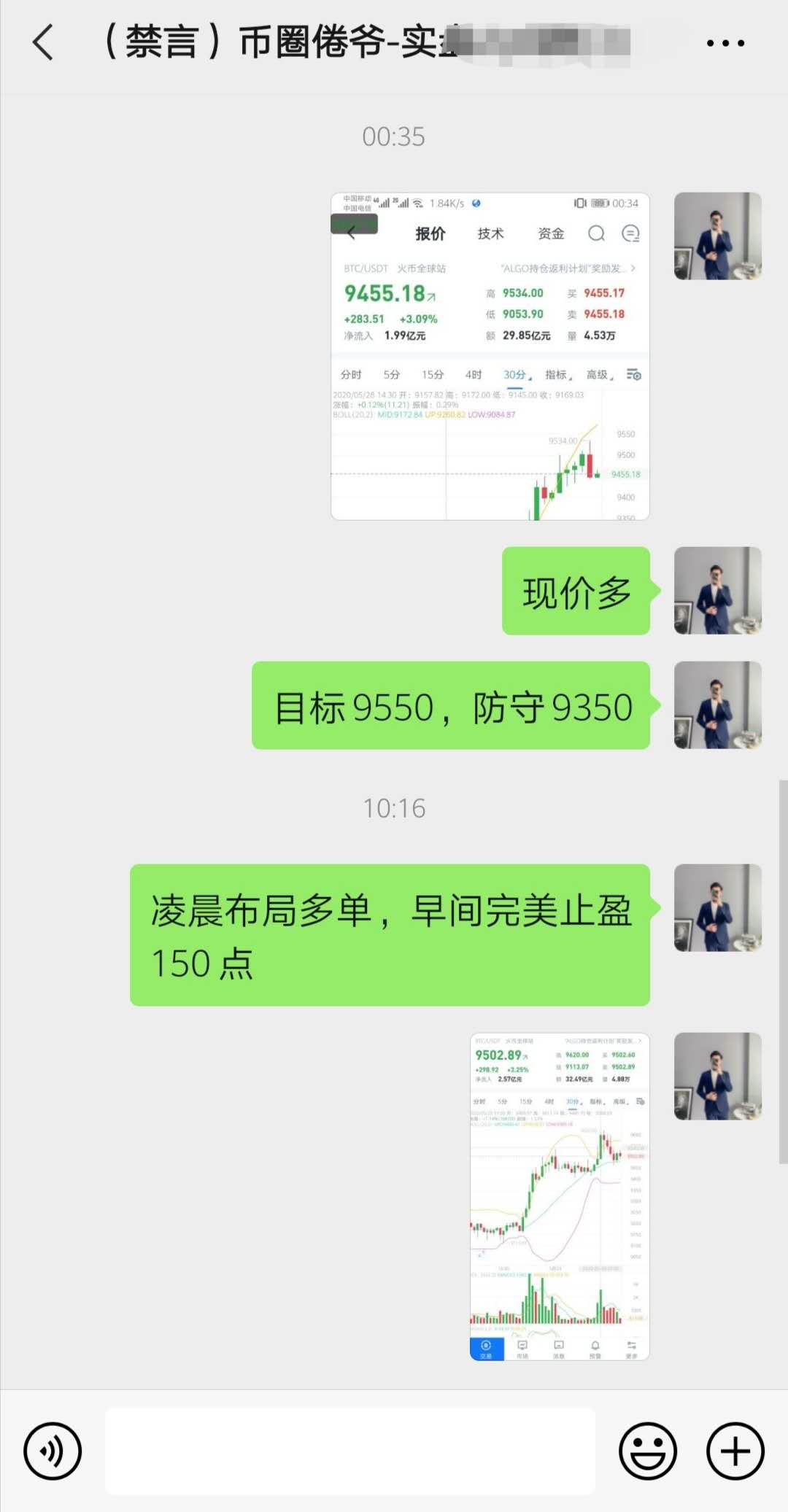This screenshot has width=788, height=1512.
Task: Click the message input field
Action: tap(350, 1451)
